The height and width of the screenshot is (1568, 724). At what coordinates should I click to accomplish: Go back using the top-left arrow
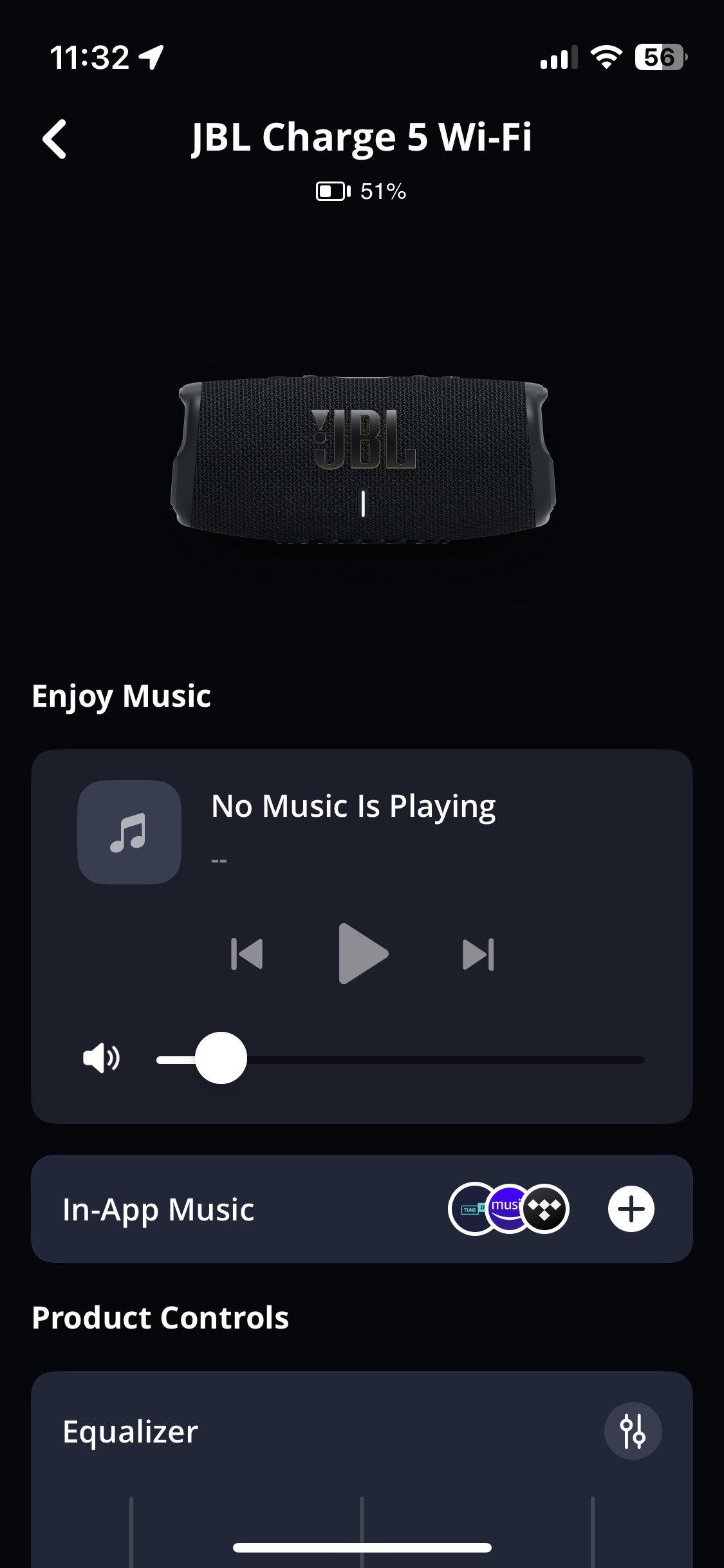55,138
